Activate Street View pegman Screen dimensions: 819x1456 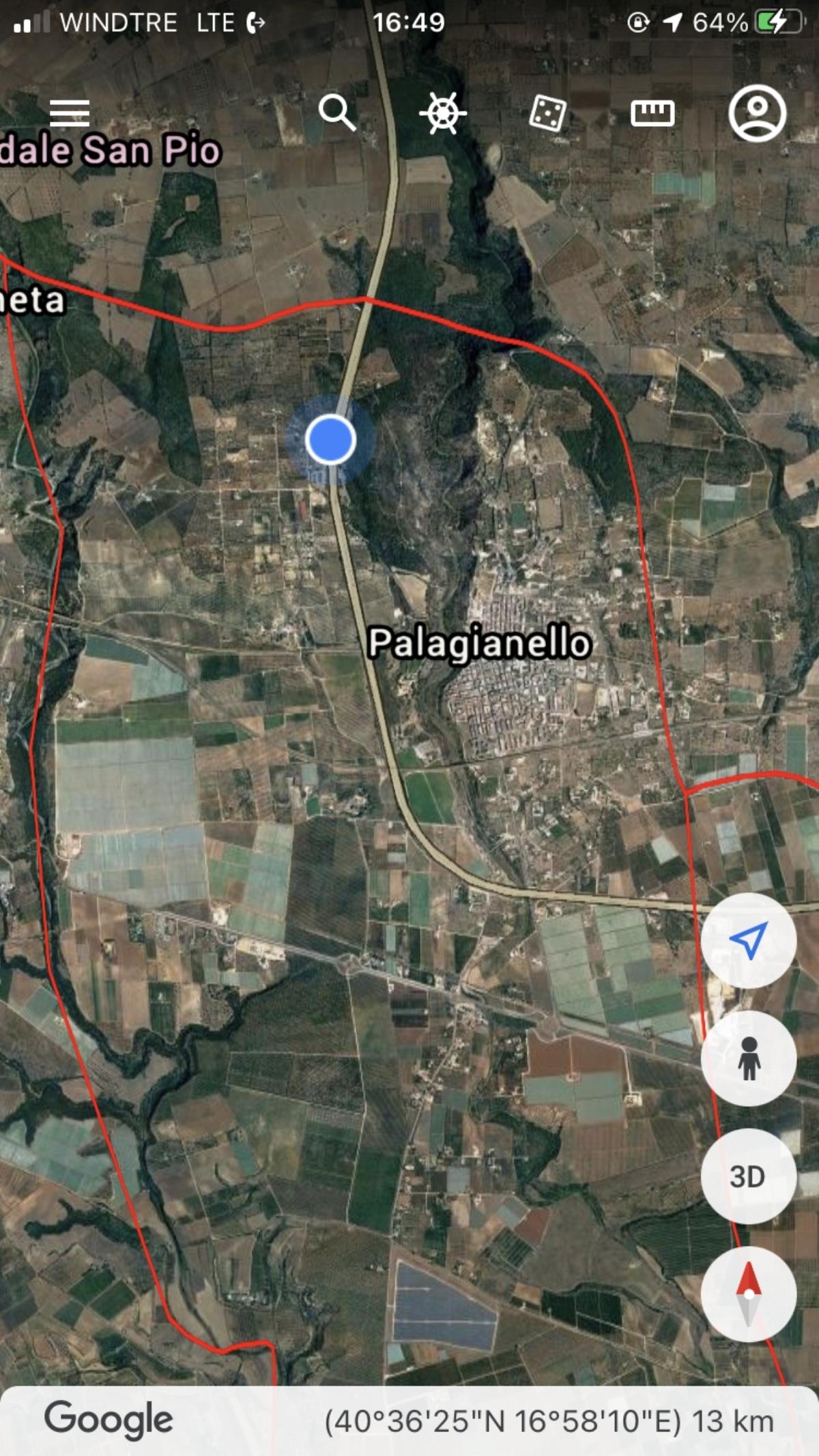click(x=749, y=1058)
